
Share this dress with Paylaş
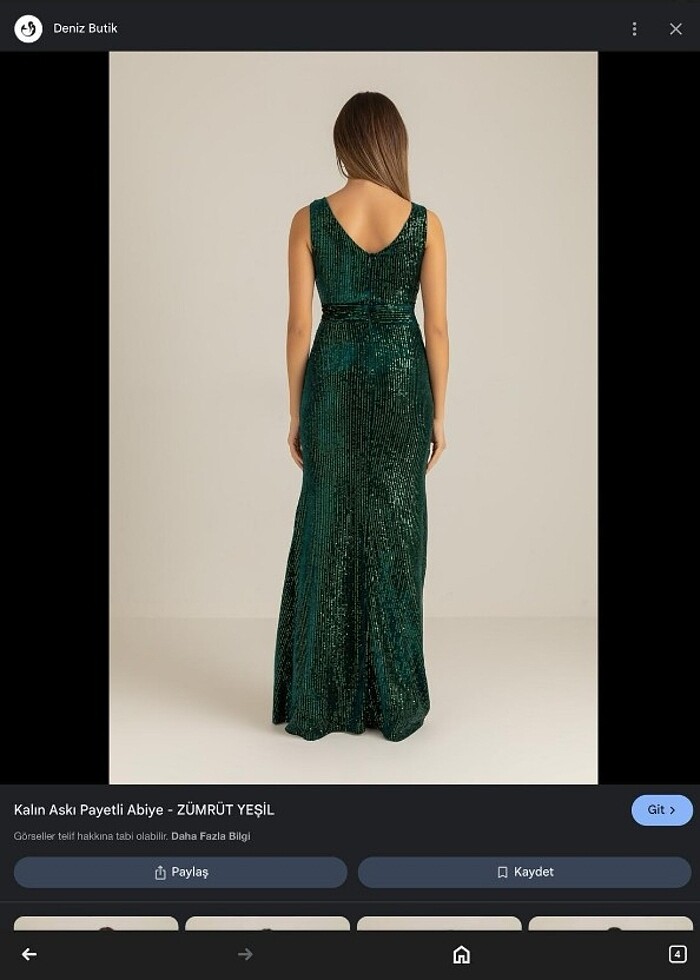click(x=181, y=872)
